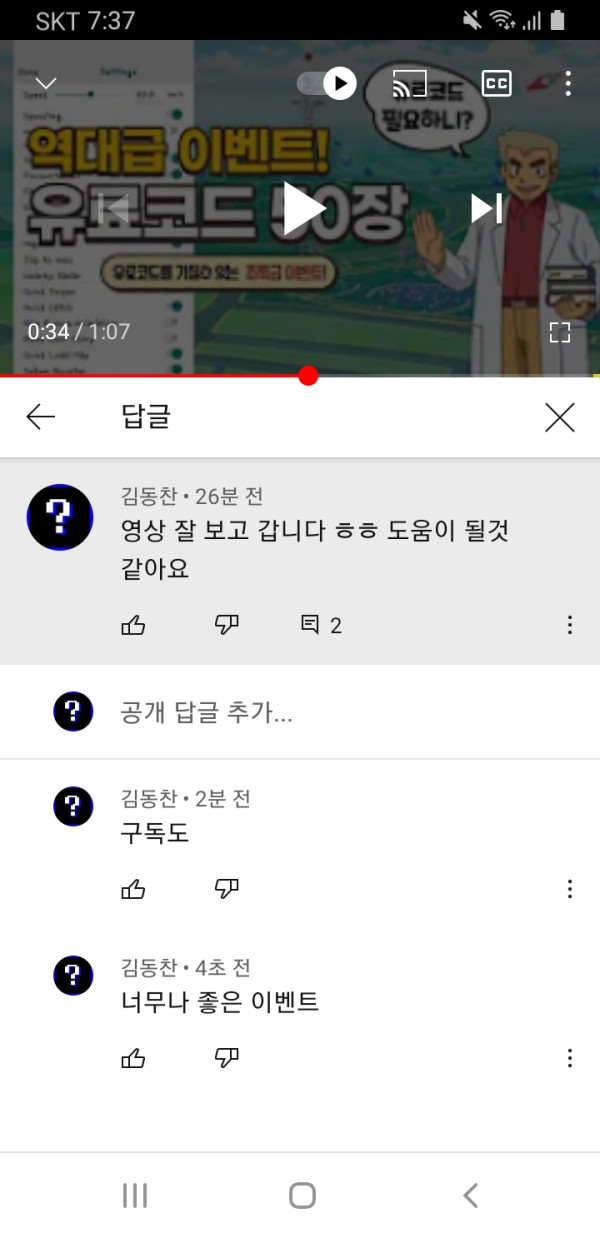This screenshot has width=600, height=1233.
Task: Turn on closed captions
Action: [496, 83]
